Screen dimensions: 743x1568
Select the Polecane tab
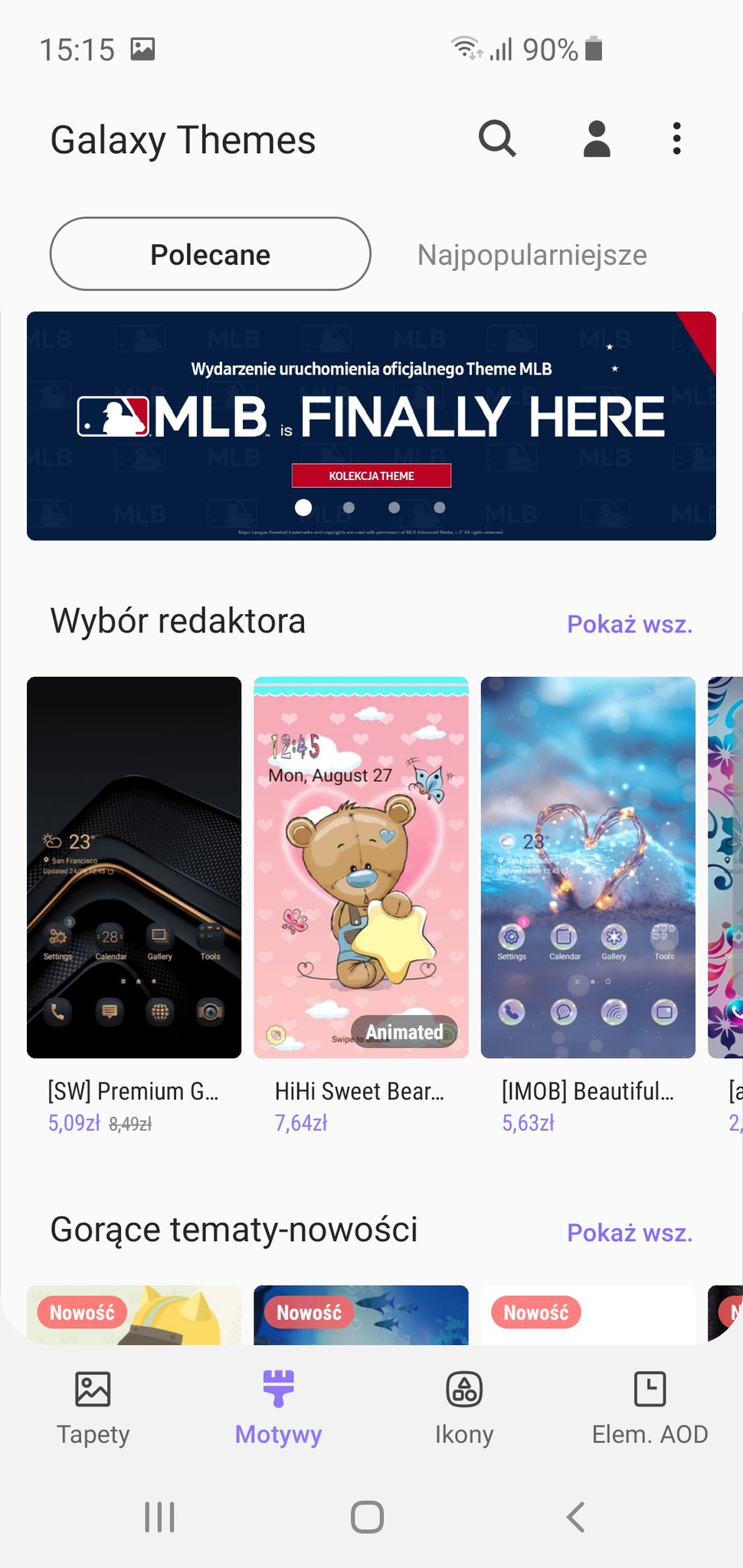point(211,254)
